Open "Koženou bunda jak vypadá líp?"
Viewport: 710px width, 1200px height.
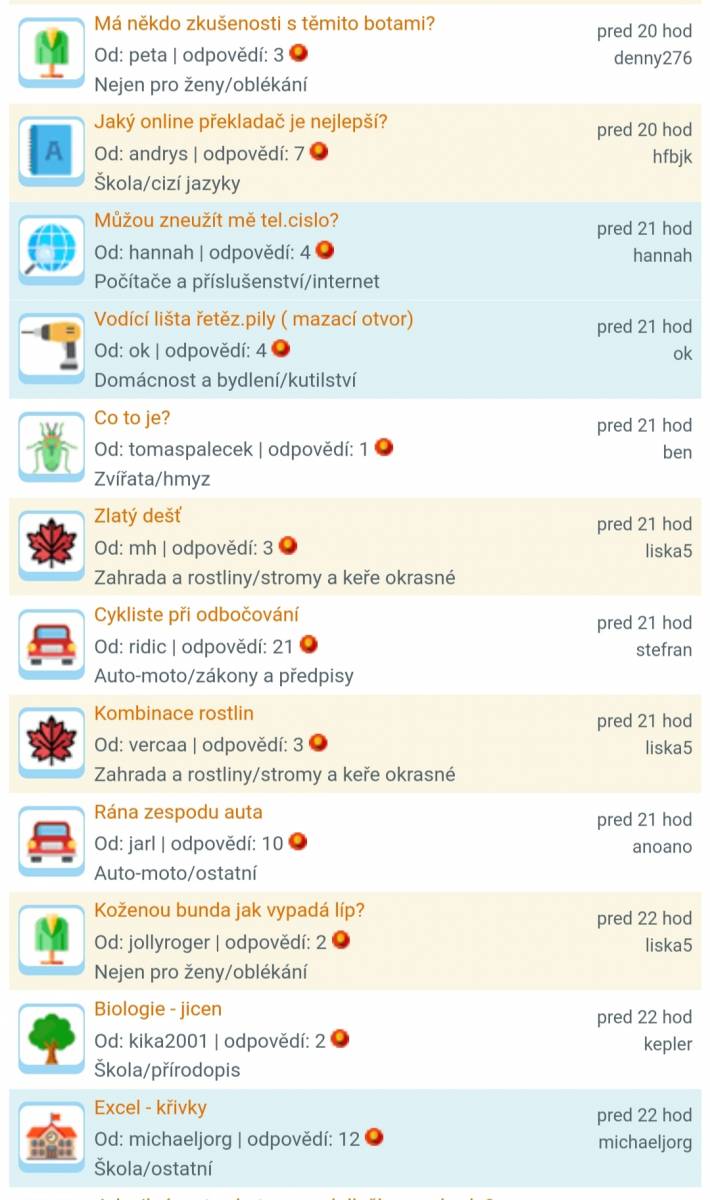click(x=230, y=910)
